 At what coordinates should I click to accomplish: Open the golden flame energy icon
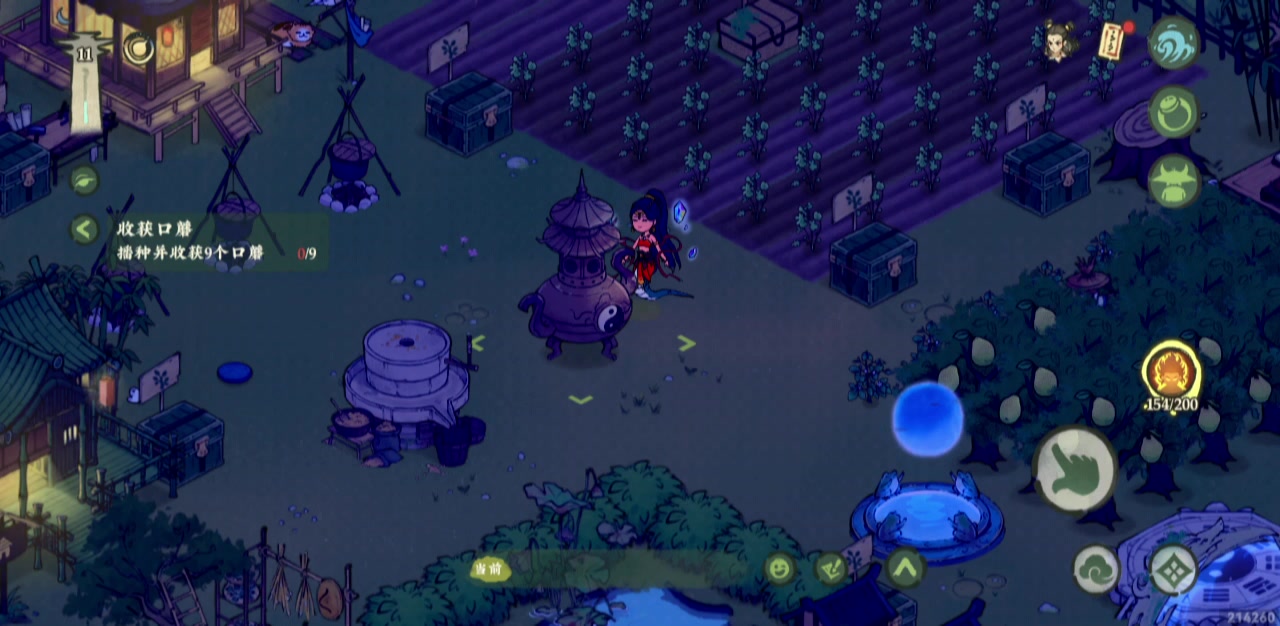(1172, 372)
